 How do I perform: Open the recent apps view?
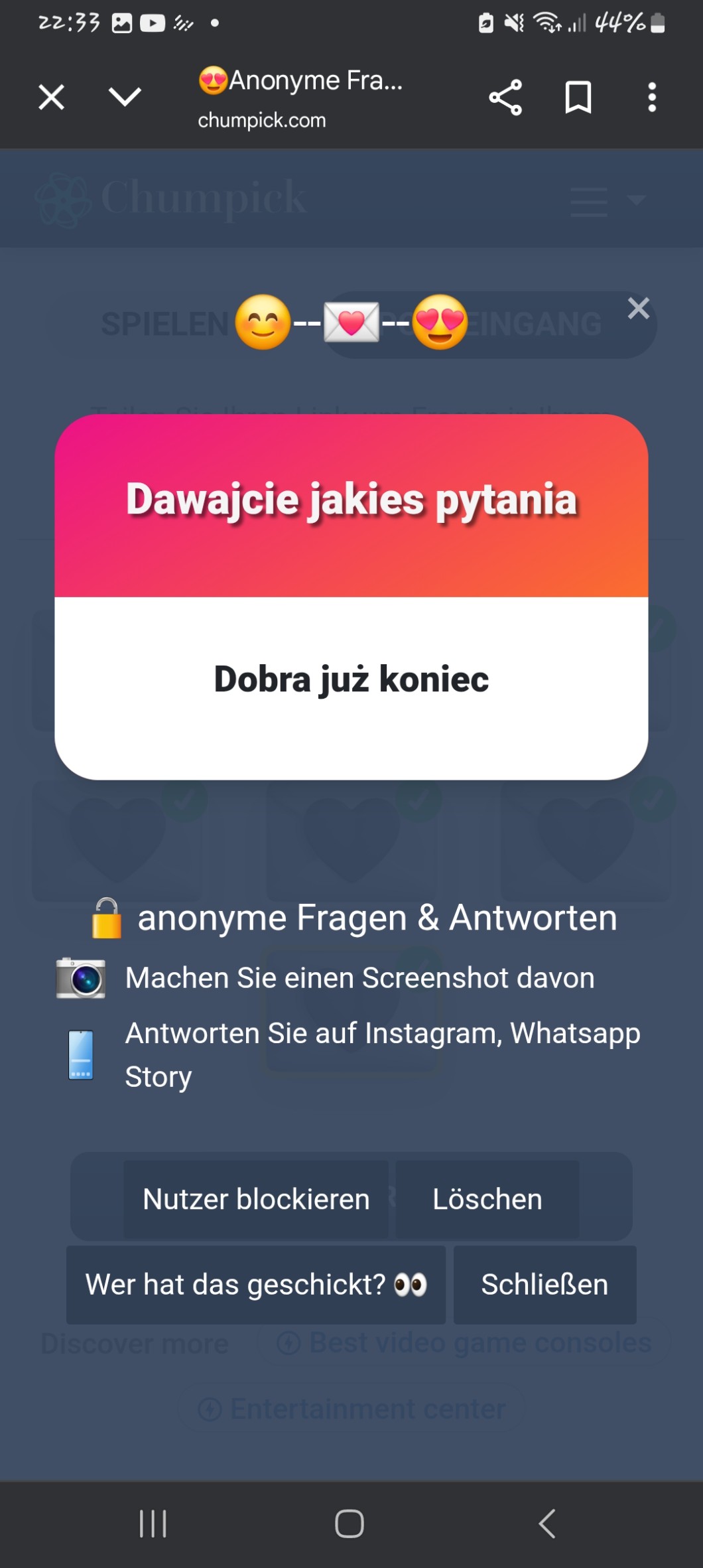[153, 1524]
